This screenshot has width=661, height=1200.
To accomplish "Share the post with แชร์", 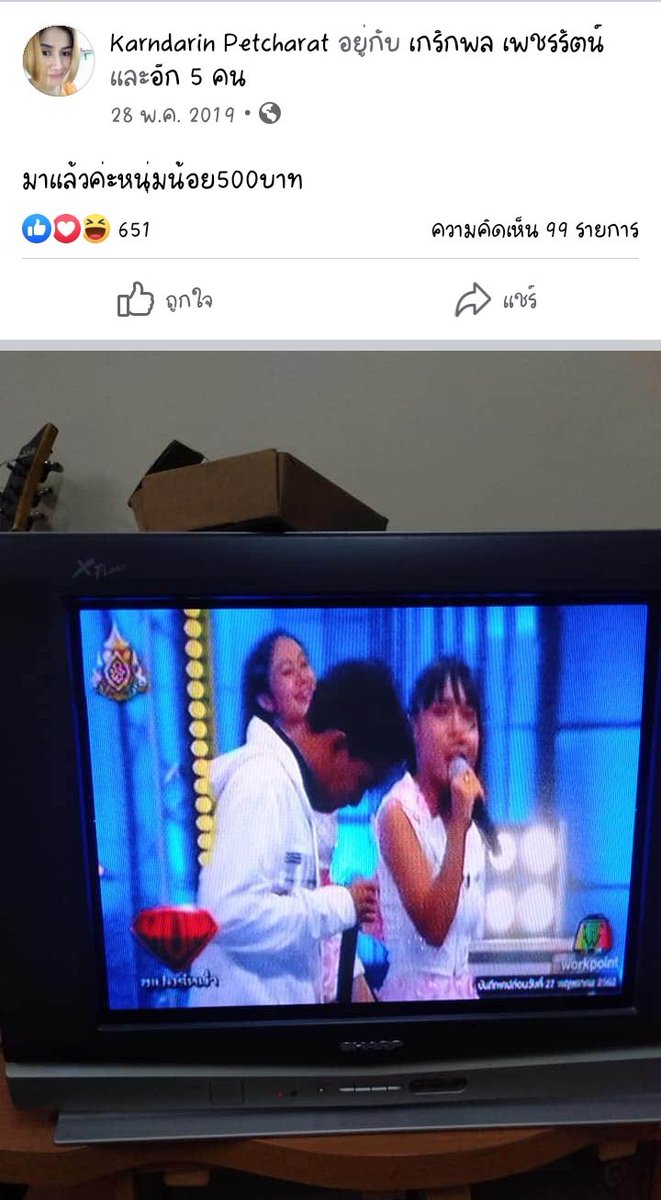I will point(496,300).
